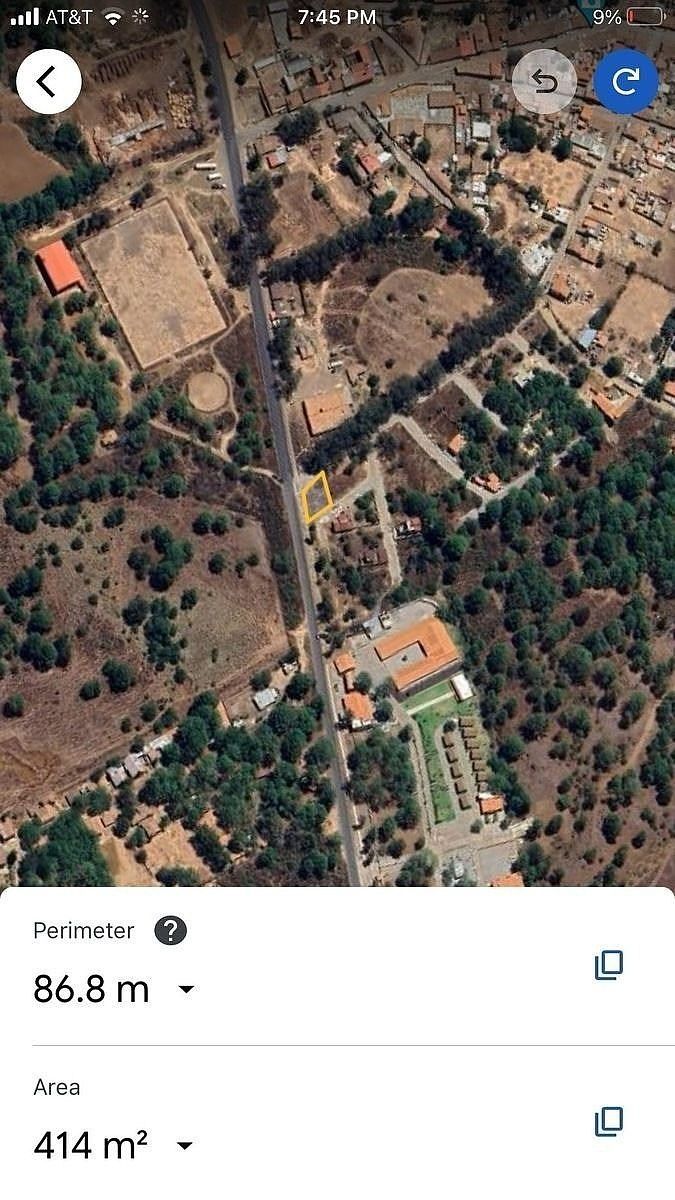Open the Perimeter help question mark
This screenshot has width=675, height=1200.
[171, 930]
